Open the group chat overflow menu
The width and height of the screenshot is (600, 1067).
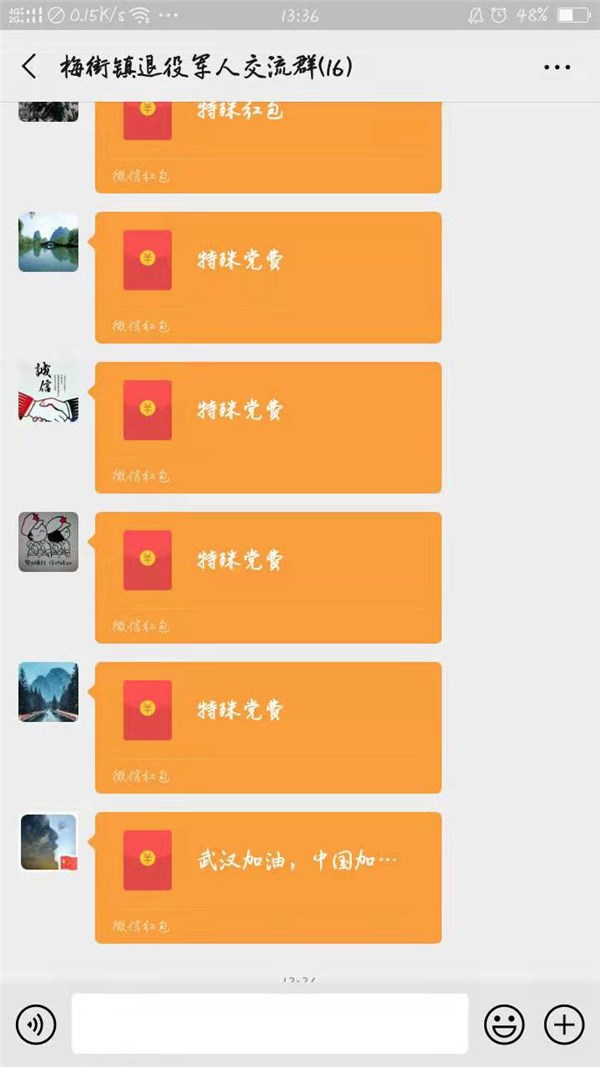[556, 67]
